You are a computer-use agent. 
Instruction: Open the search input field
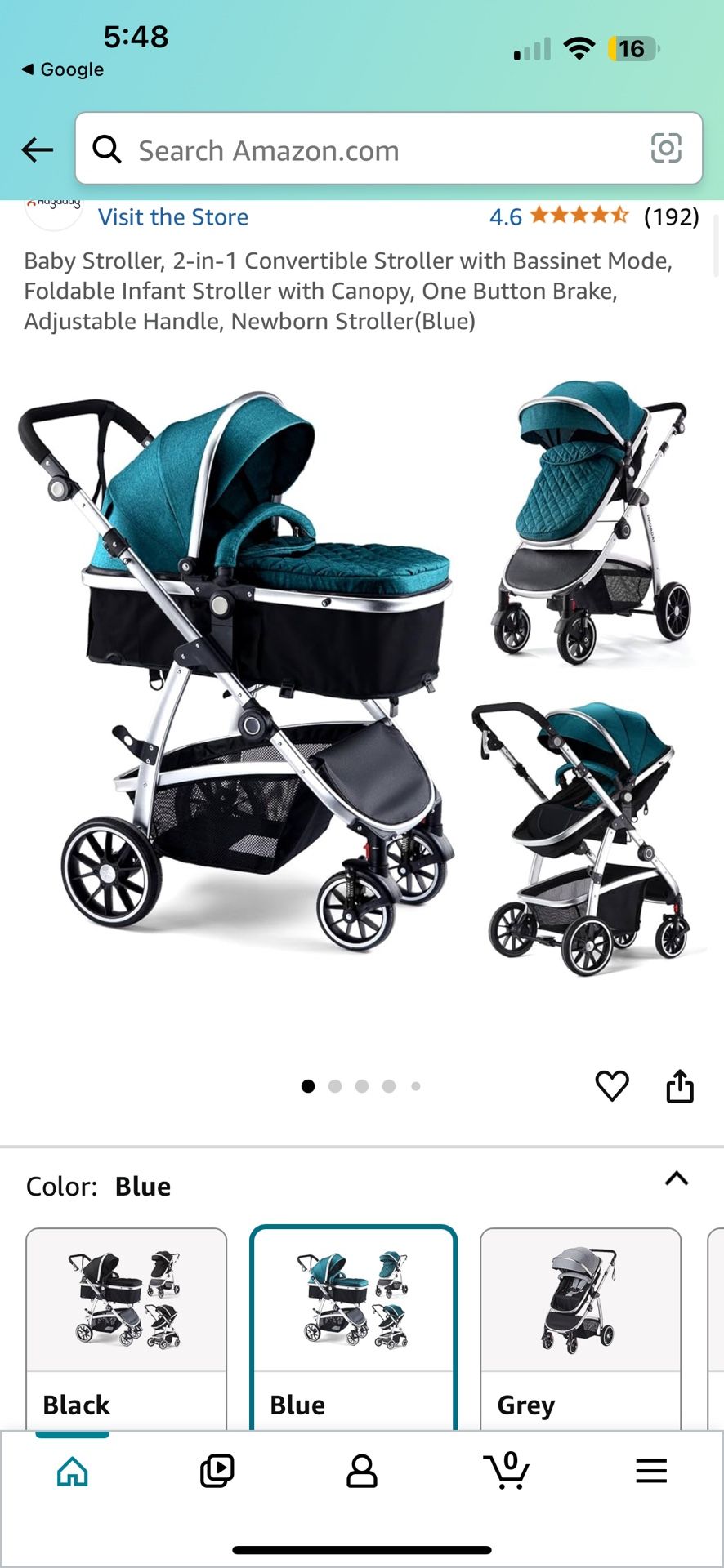click(327, 149)
